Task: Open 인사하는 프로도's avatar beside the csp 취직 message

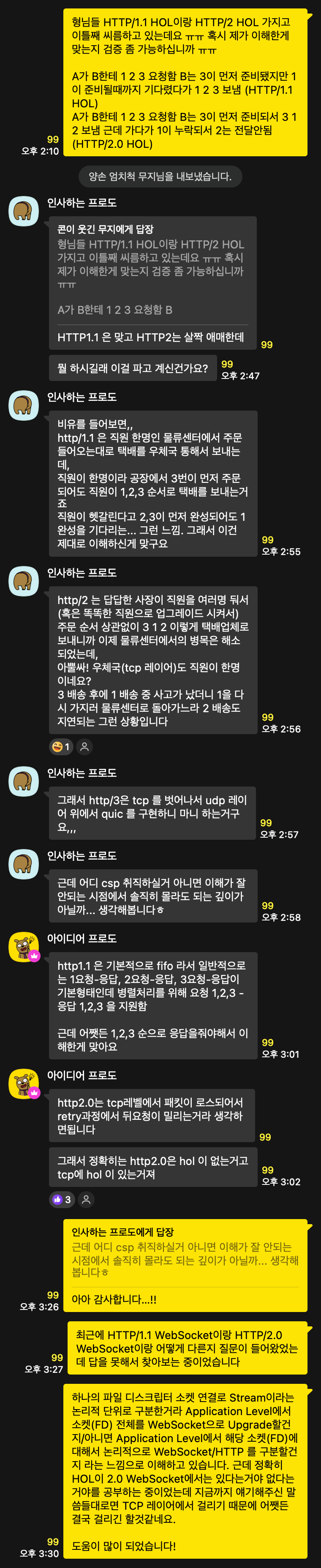Action: [24, 864]
